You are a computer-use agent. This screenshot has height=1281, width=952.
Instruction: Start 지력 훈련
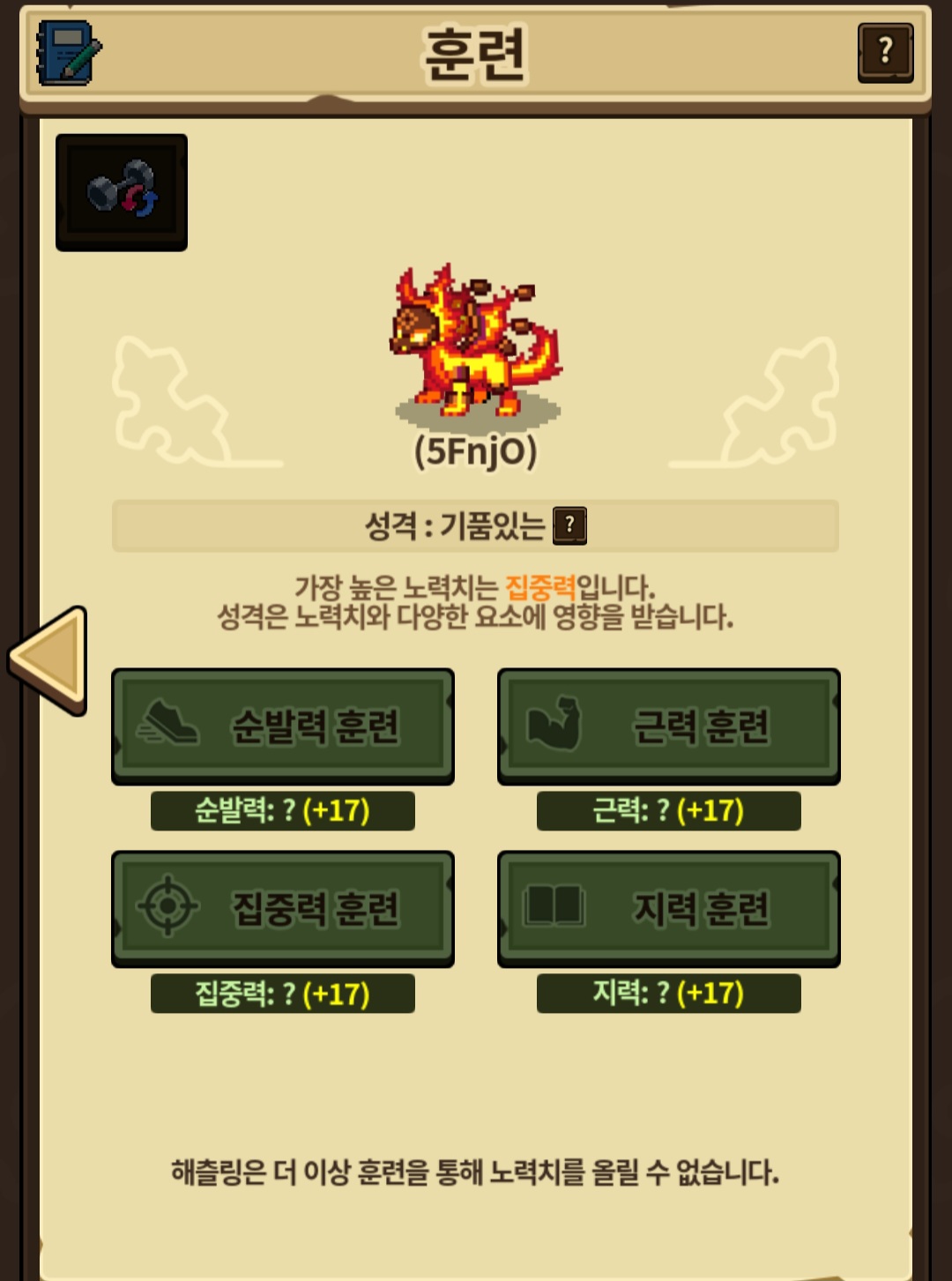669,909
